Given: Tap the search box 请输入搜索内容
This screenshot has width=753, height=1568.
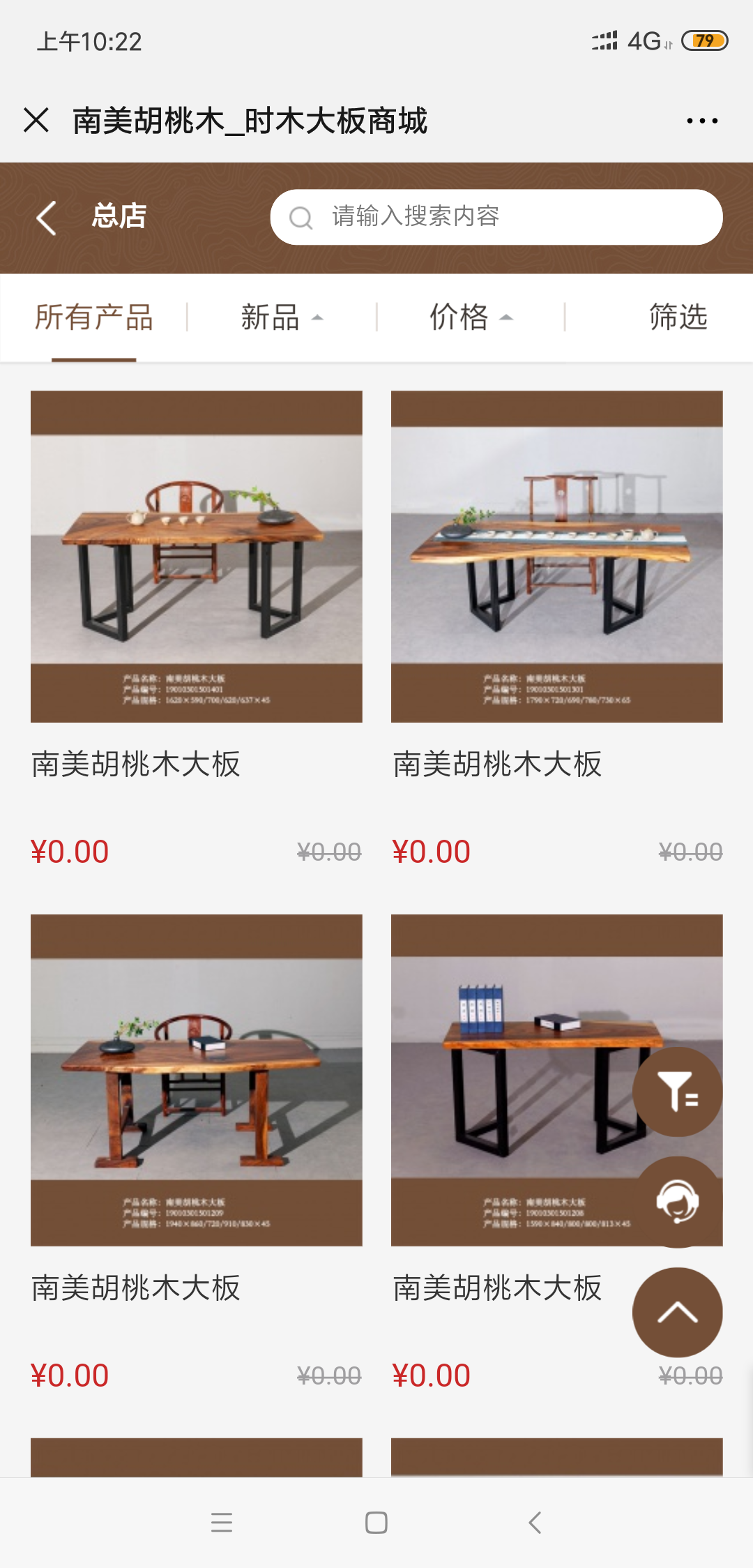Looking at the screenshot, I should [496, 217].
